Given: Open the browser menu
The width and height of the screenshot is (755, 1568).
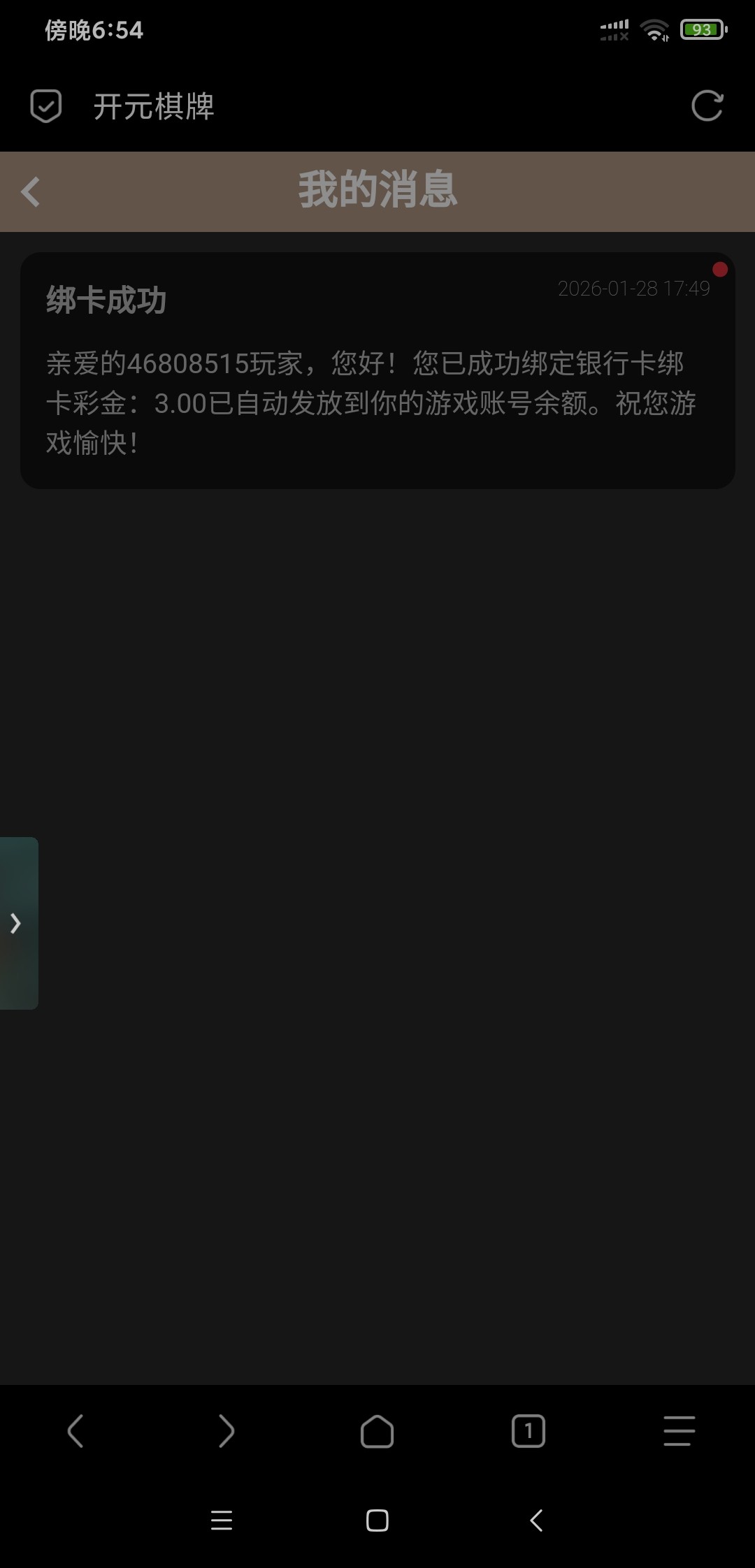Looking at the screenshot, I should (x=679, y=1431).
